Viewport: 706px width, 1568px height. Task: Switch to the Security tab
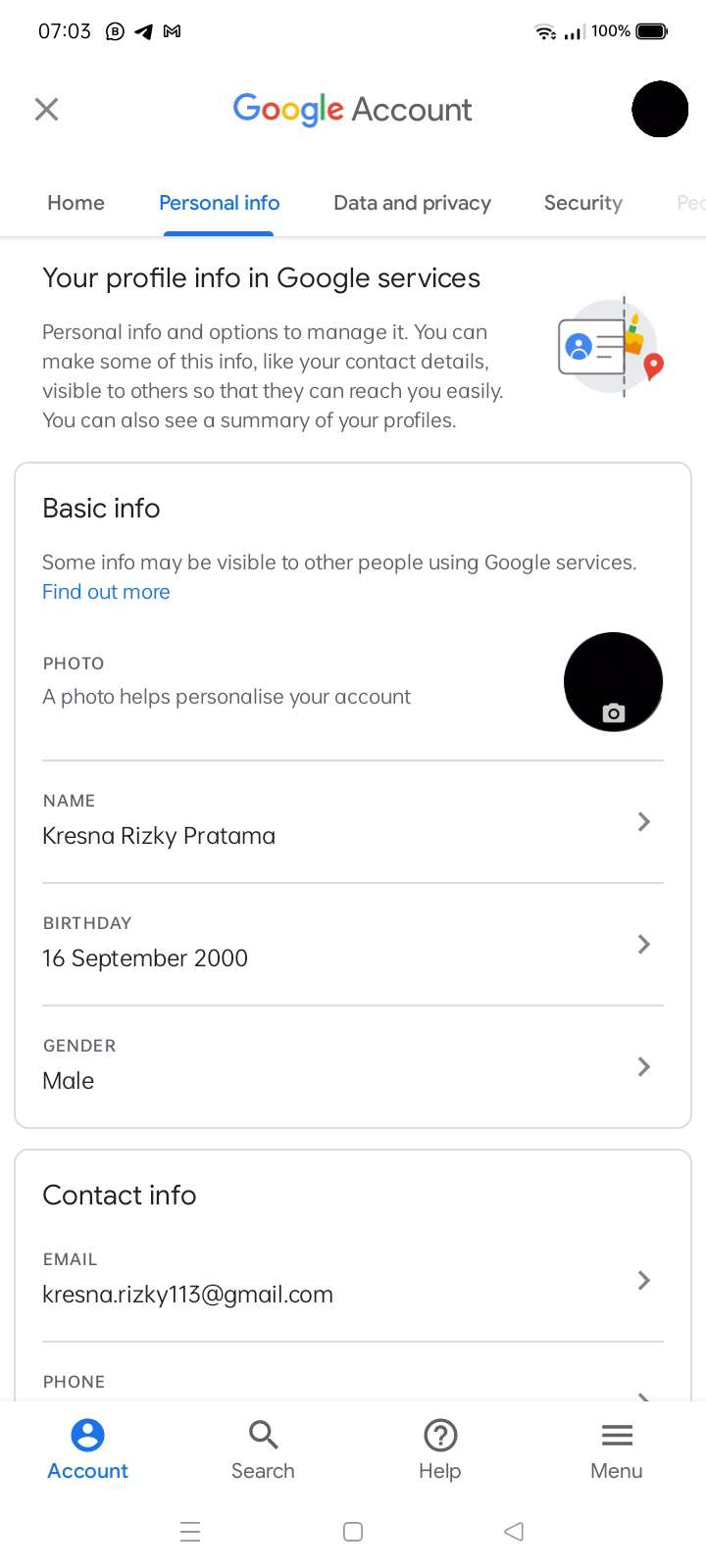(x=583, y=203)
